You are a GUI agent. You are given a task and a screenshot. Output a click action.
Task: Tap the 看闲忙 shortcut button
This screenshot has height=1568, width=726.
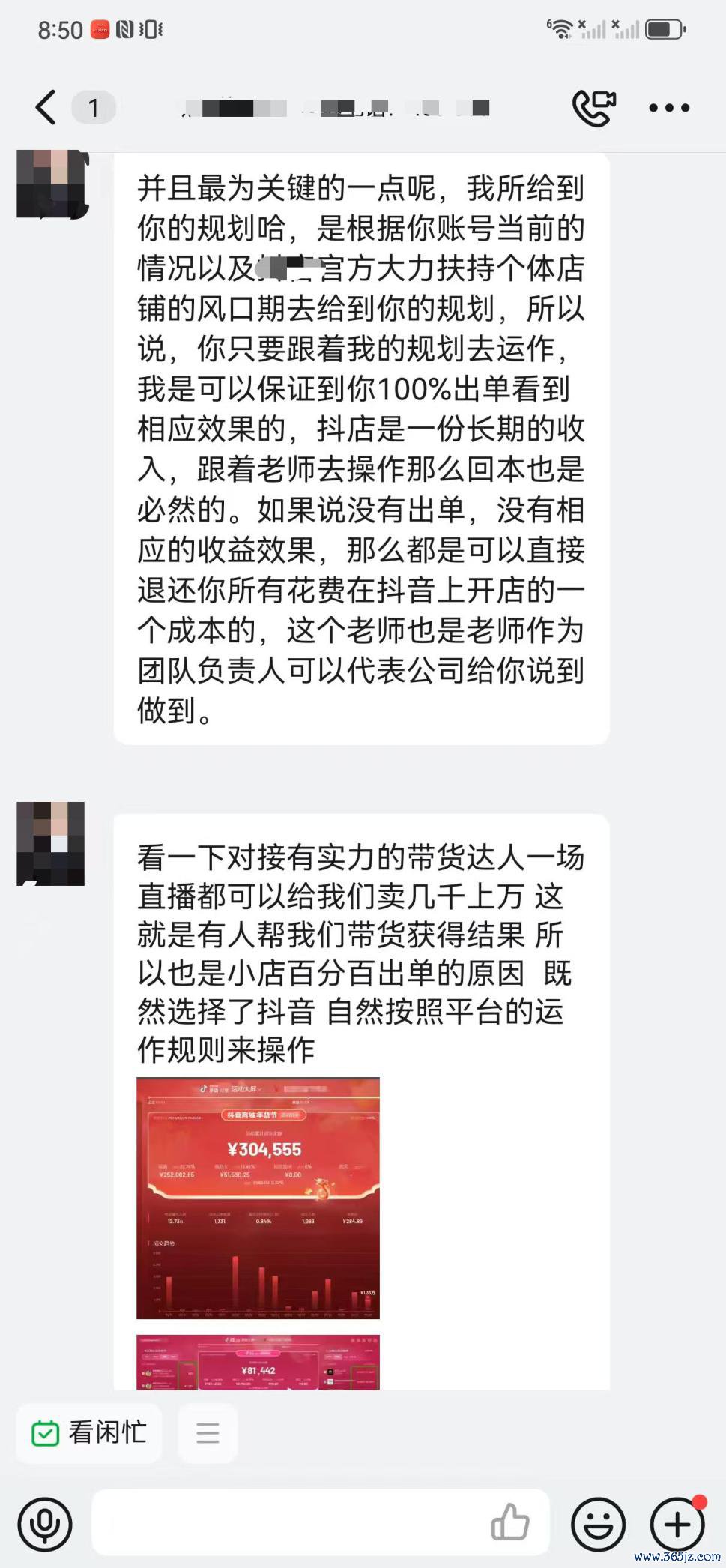89,1433
